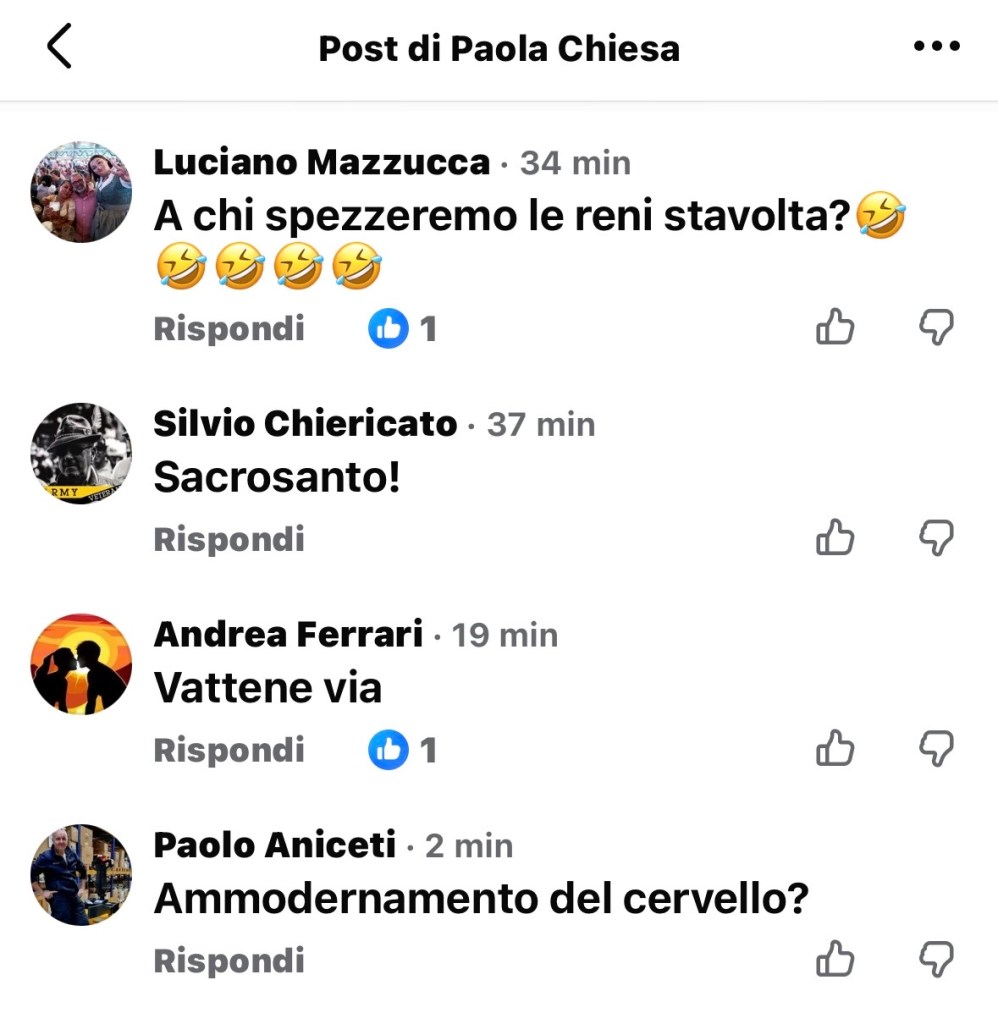
Task: Give a thumbs up to "Sacrosanto!"
Action: point(835,538)
